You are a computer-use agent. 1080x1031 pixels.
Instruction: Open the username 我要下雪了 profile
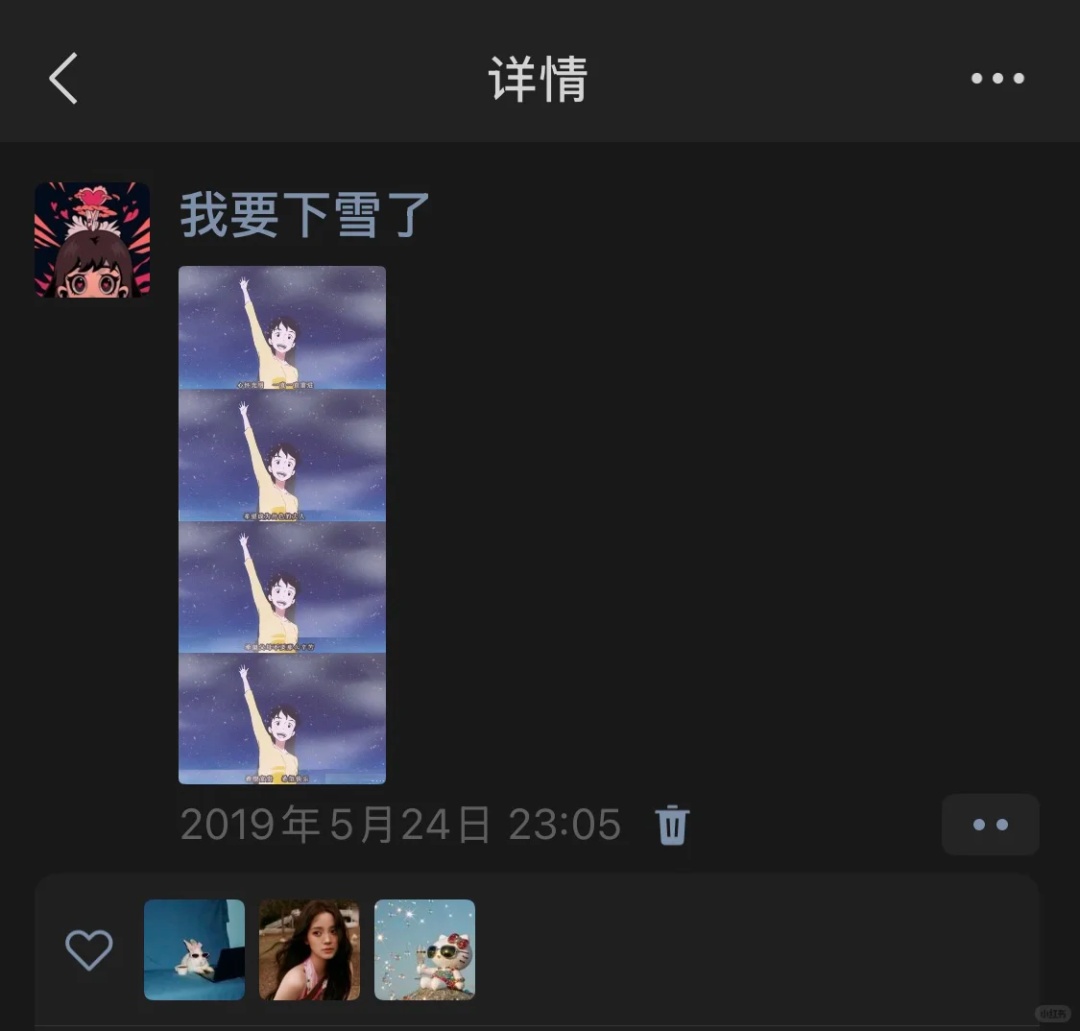click(304, 214)
